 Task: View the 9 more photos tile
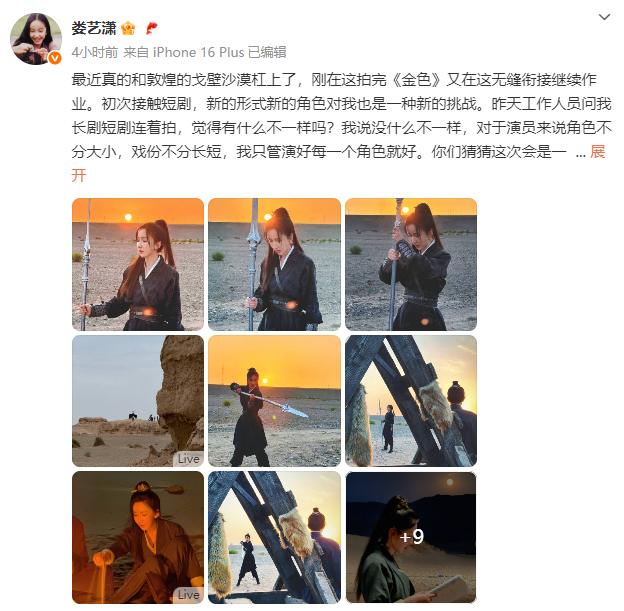410,537
